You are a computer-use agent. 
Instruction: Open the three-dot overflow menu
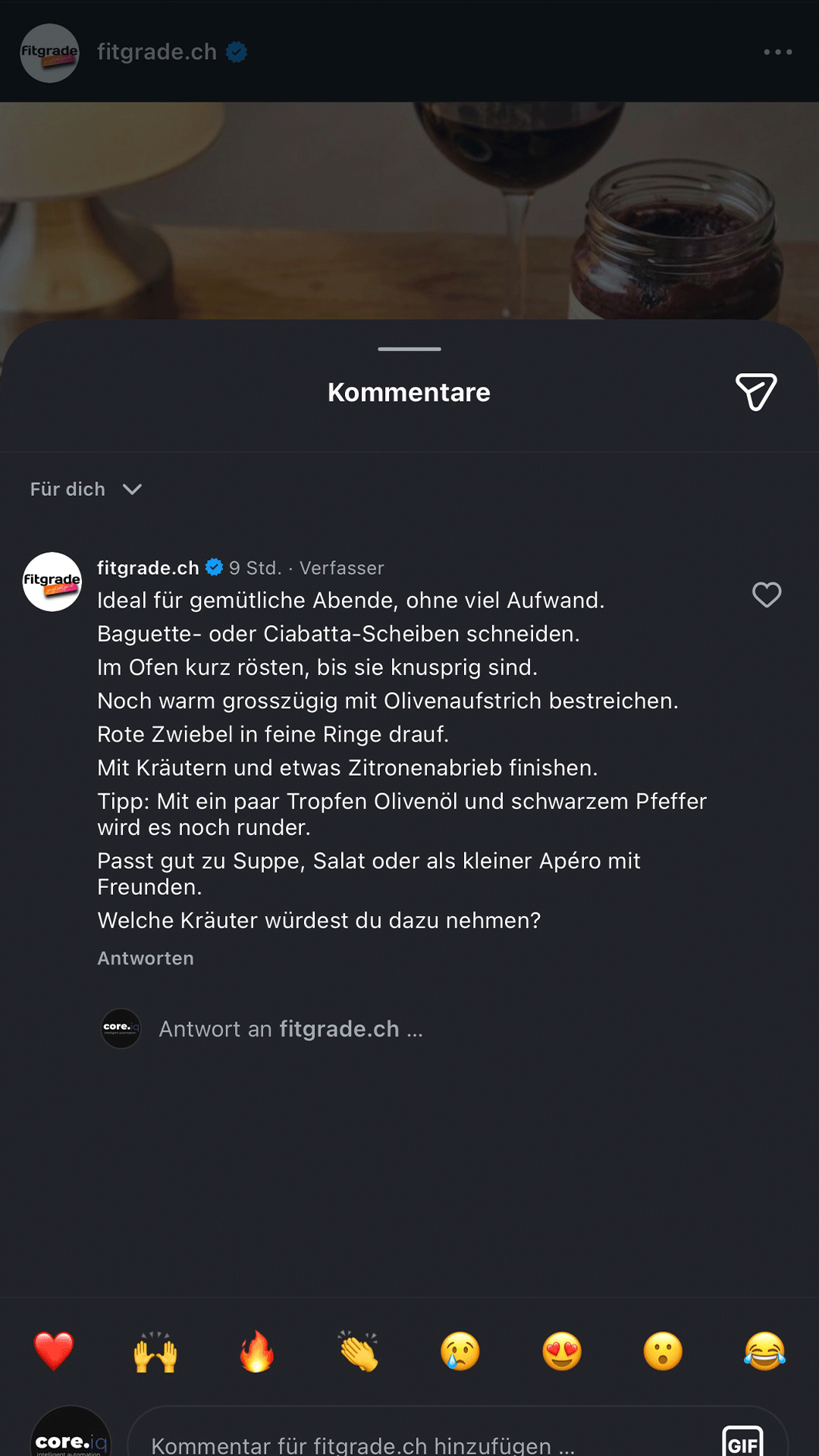point(777,52)
